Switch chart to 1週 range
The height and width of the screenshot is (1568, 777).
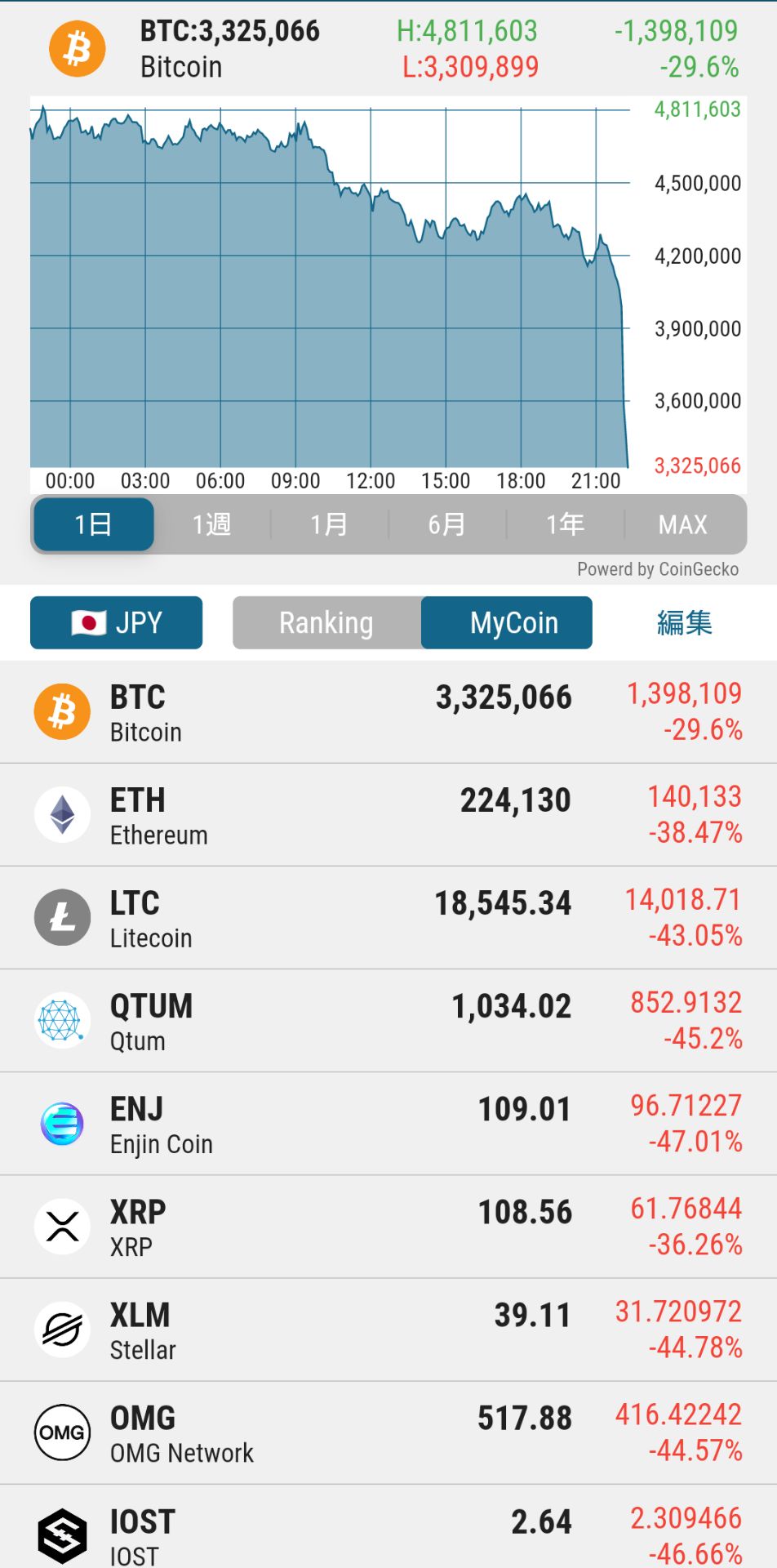click(211, 524)
